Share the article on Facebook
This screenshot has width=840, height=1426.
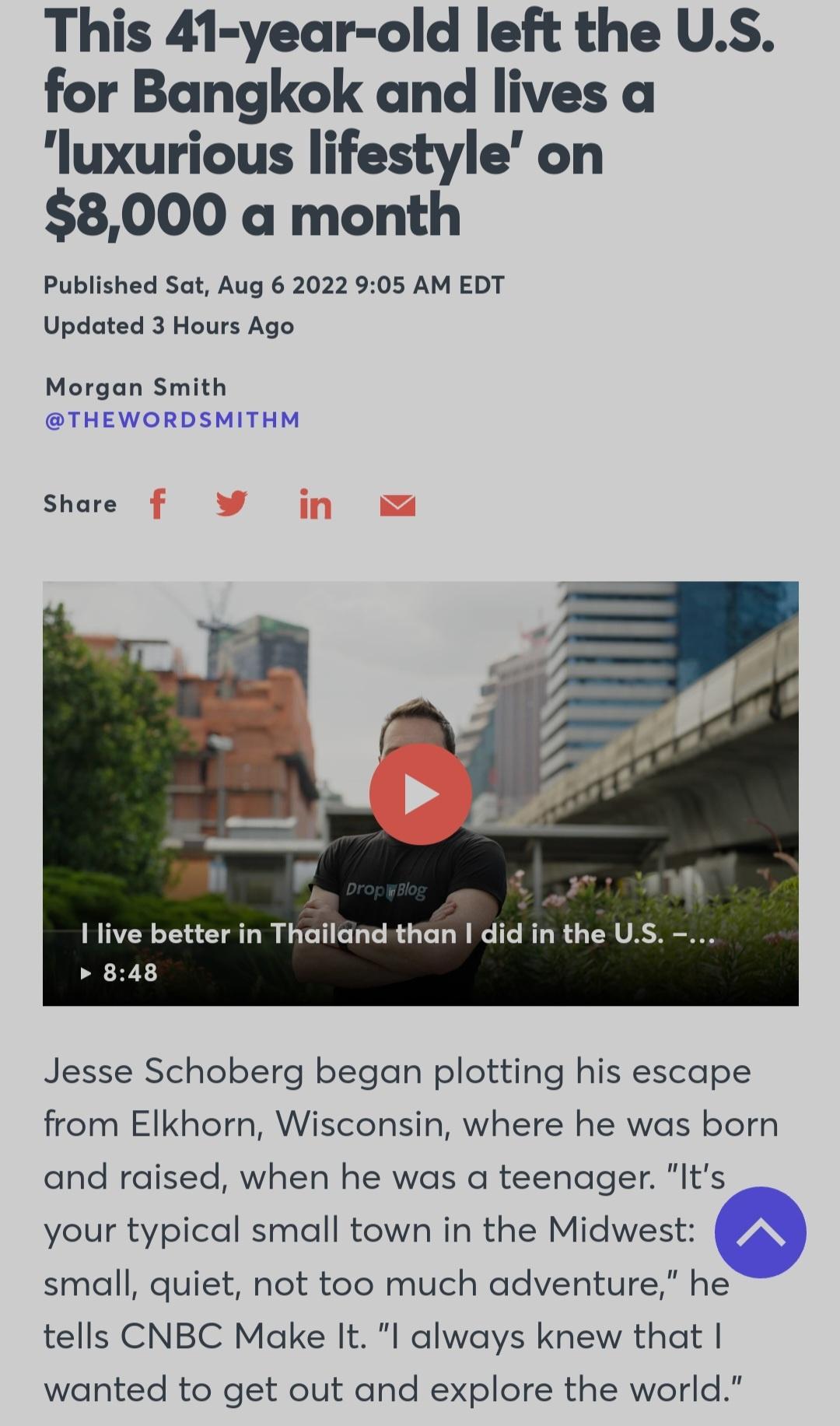(159, 504)
